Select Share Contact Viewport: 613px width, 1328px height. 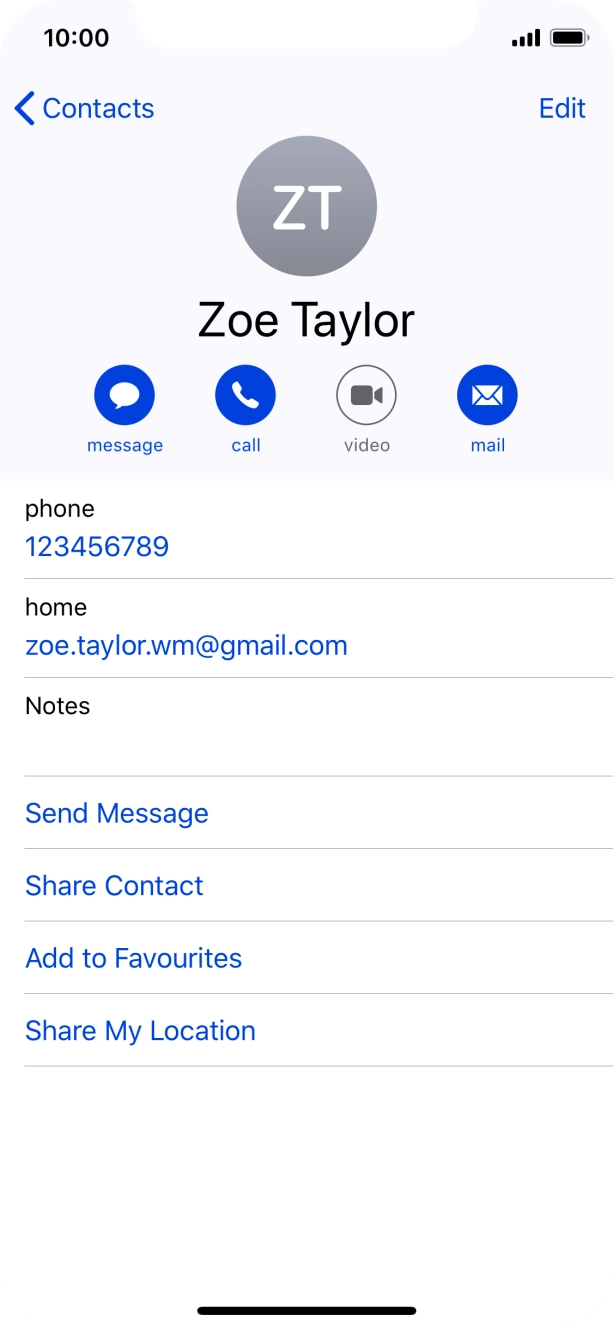114,886
